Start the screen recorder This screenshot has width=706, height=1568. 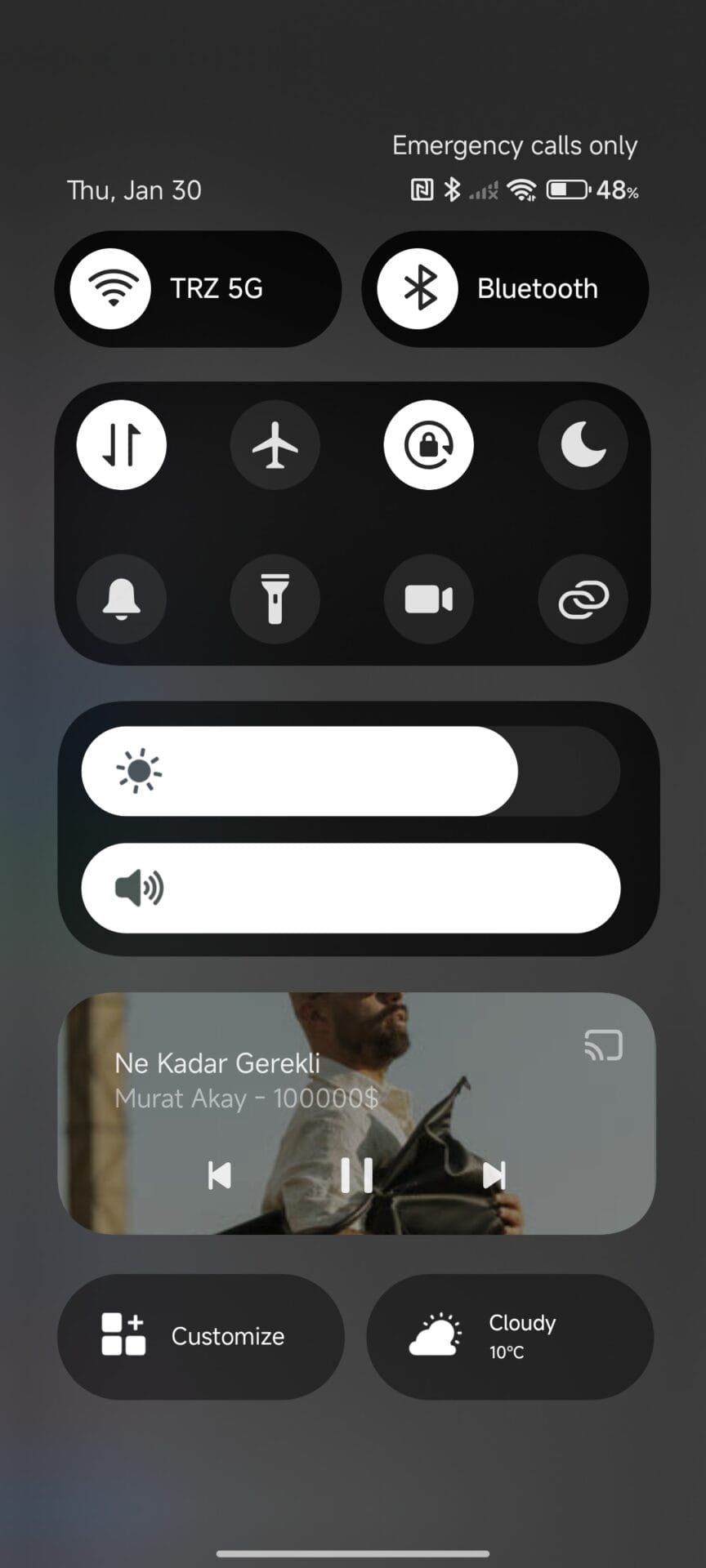point(428,599)
